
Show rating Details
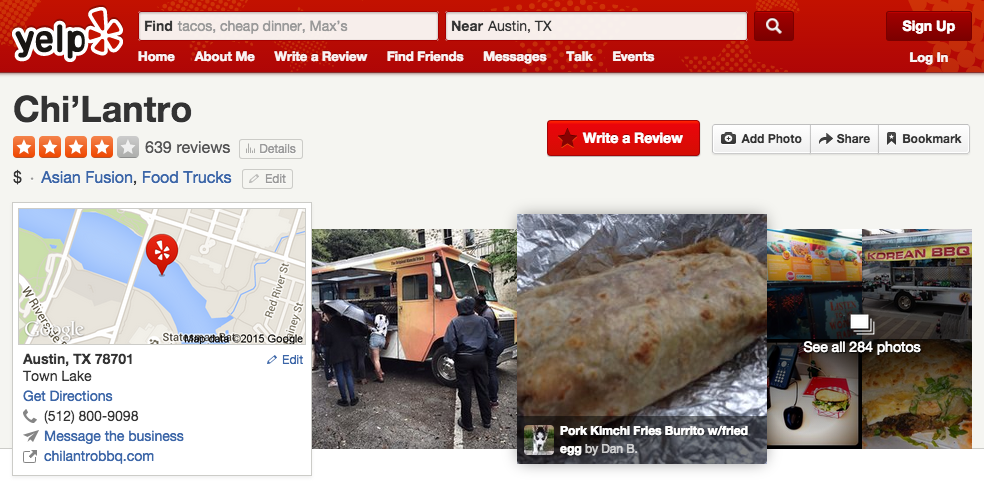click(270, 149)
